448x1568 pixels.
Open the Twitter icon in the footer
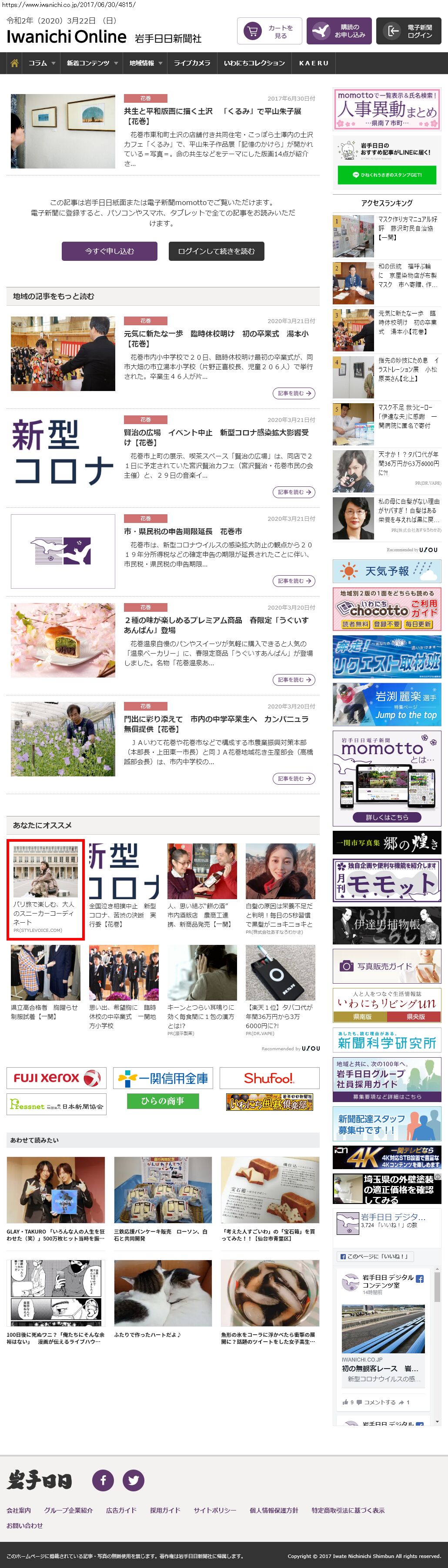(133, 1480)
